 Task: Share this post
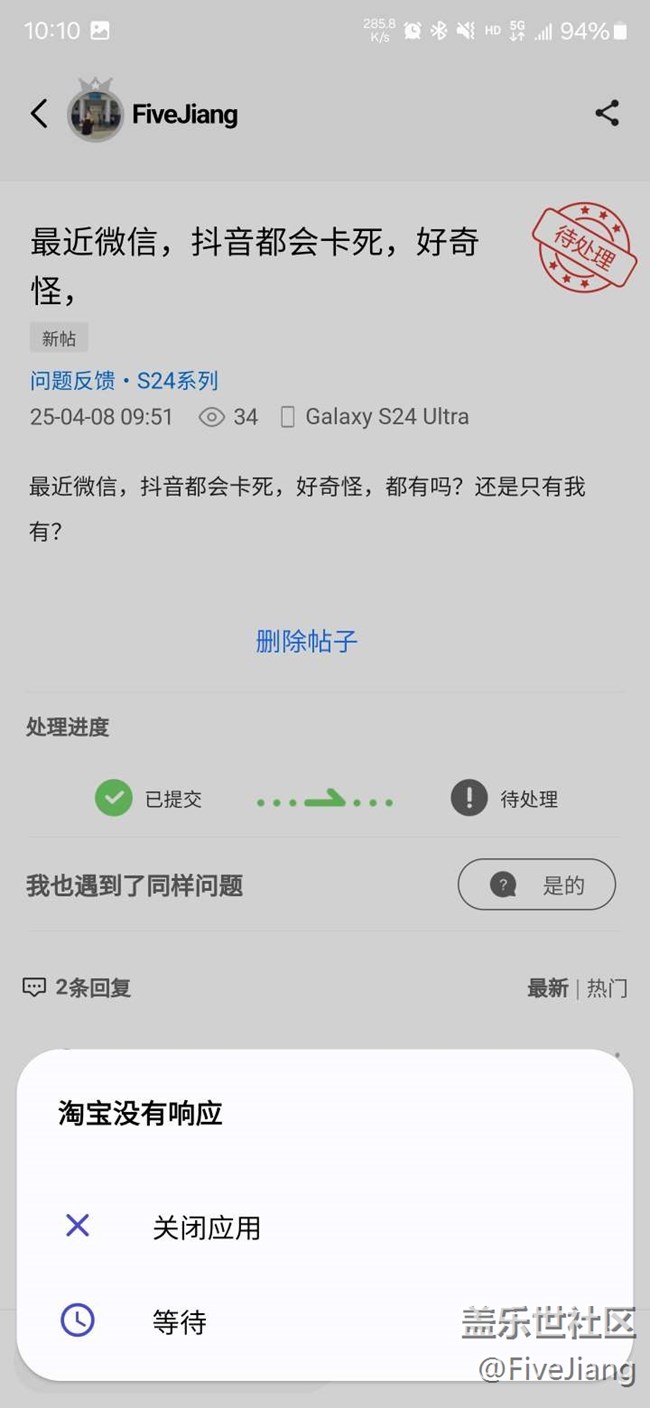click(x=607, y=113)
